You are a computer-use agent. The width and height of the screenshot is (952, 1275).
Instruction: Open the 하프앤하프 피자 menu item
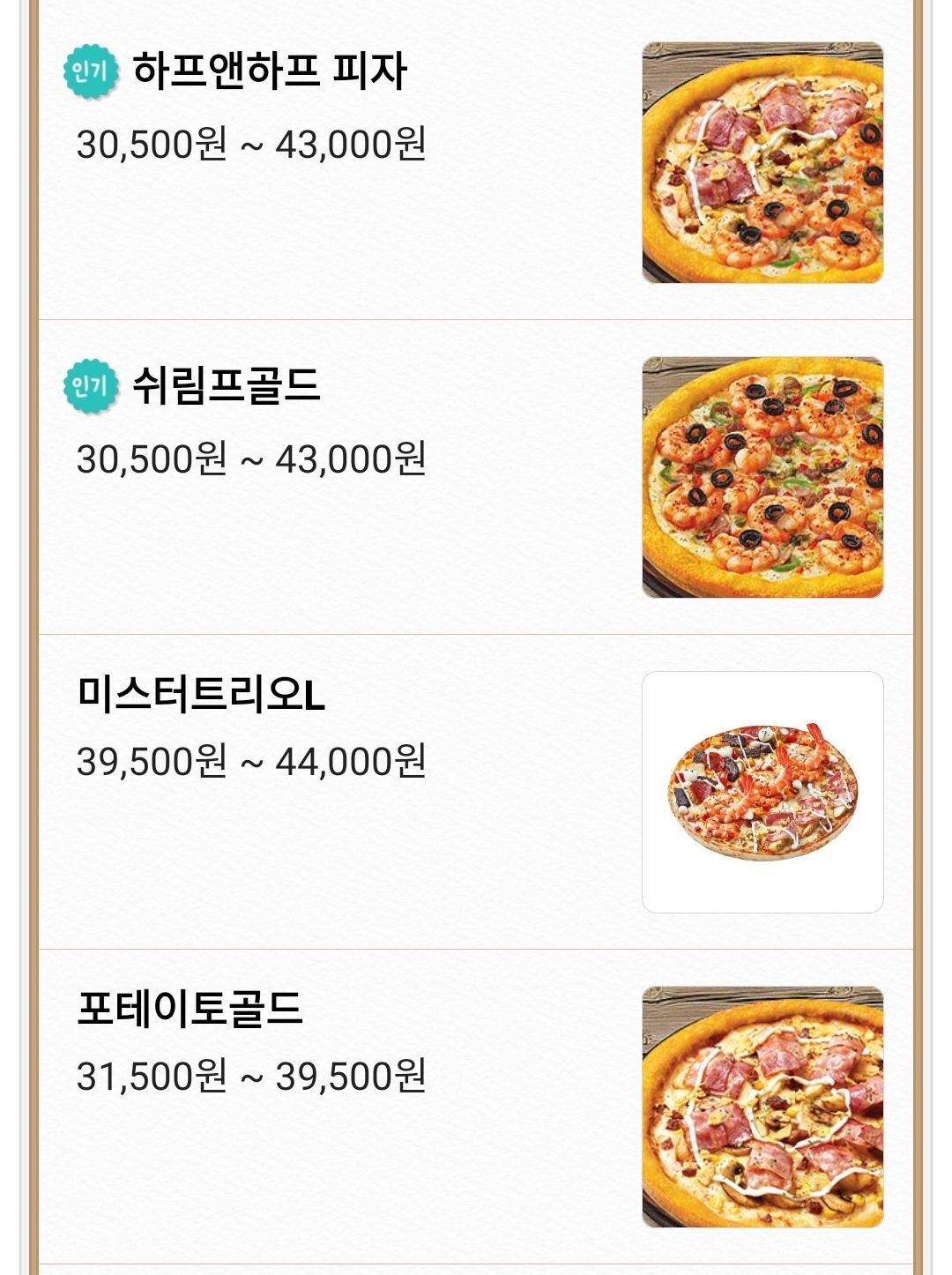(x=269, y=71)
